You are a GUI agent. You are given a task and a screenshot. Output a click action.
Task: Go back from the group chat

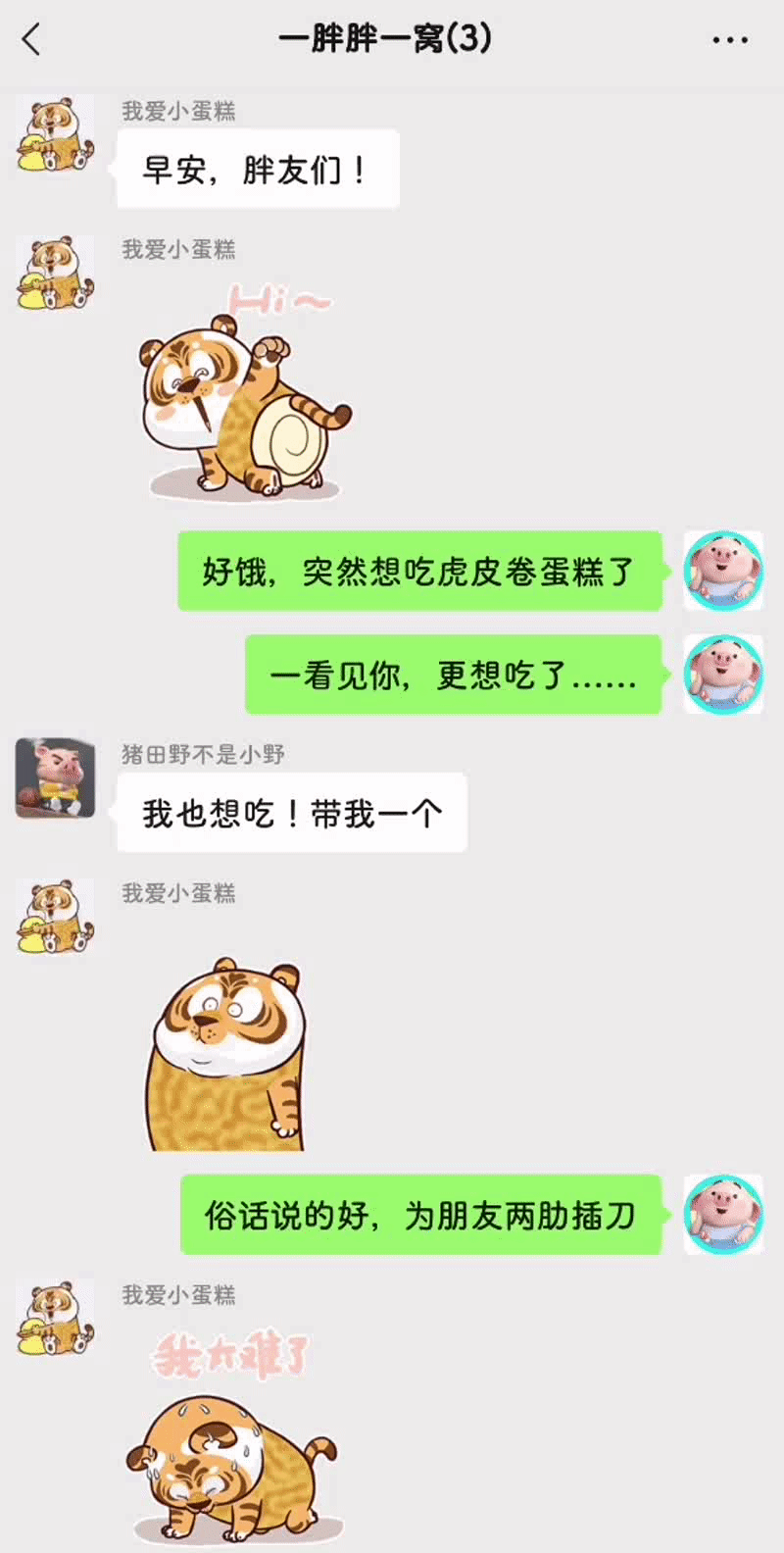click(x=32, y=40)
